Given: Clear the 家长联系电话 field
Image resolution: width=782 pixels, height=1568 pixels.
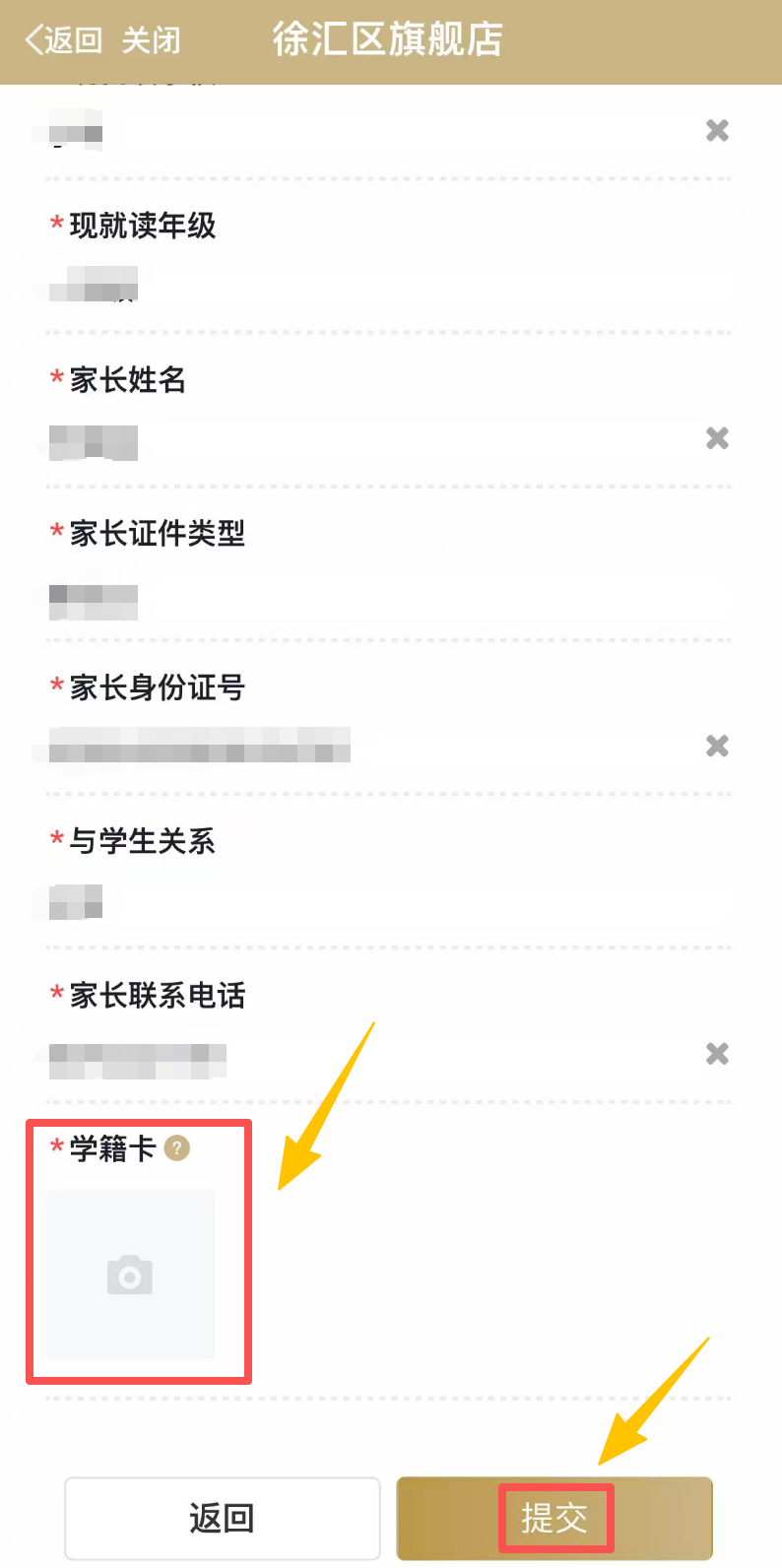Looking at the screenshot, I should tap(717, 1054).
